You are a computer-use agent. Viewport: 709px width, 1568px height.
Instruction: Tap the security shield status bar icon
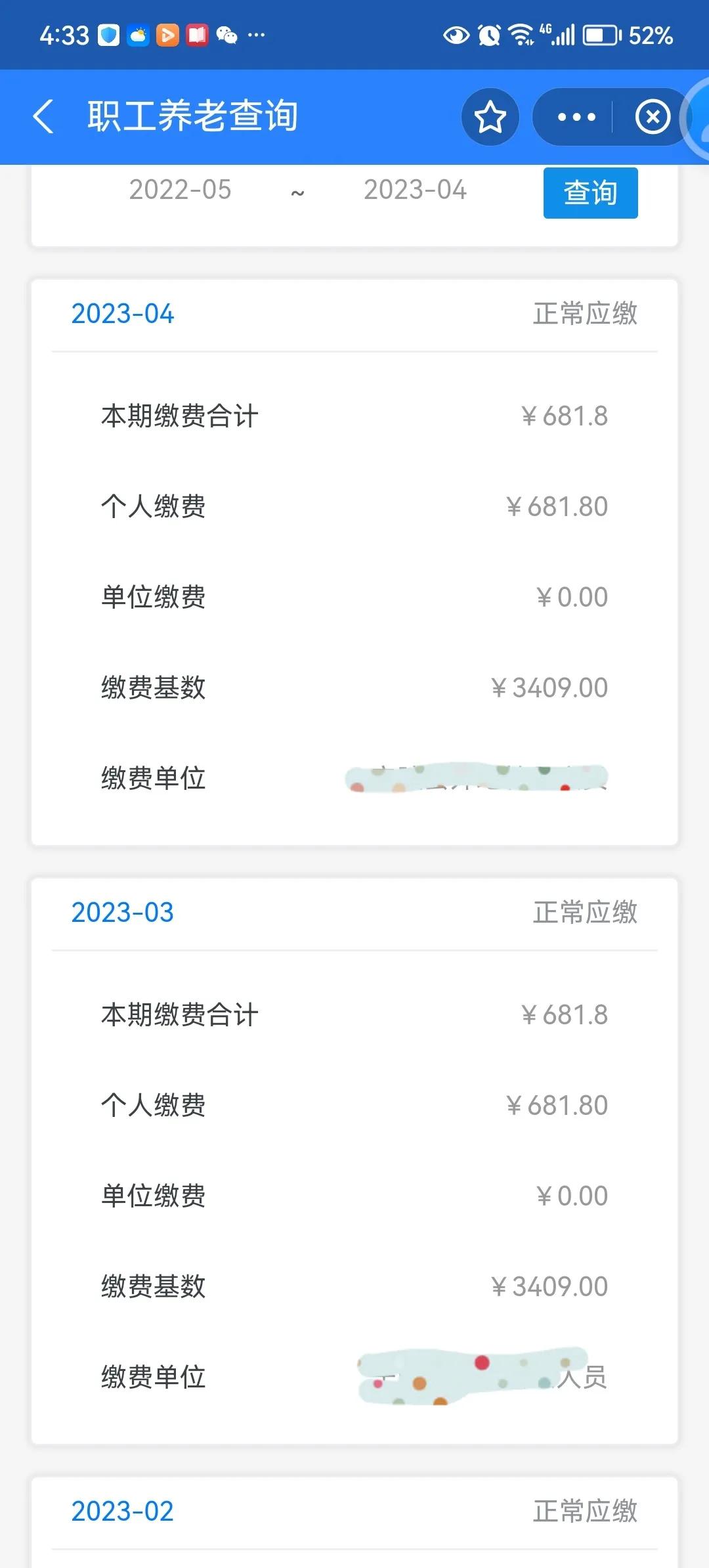tap(110, 34)
